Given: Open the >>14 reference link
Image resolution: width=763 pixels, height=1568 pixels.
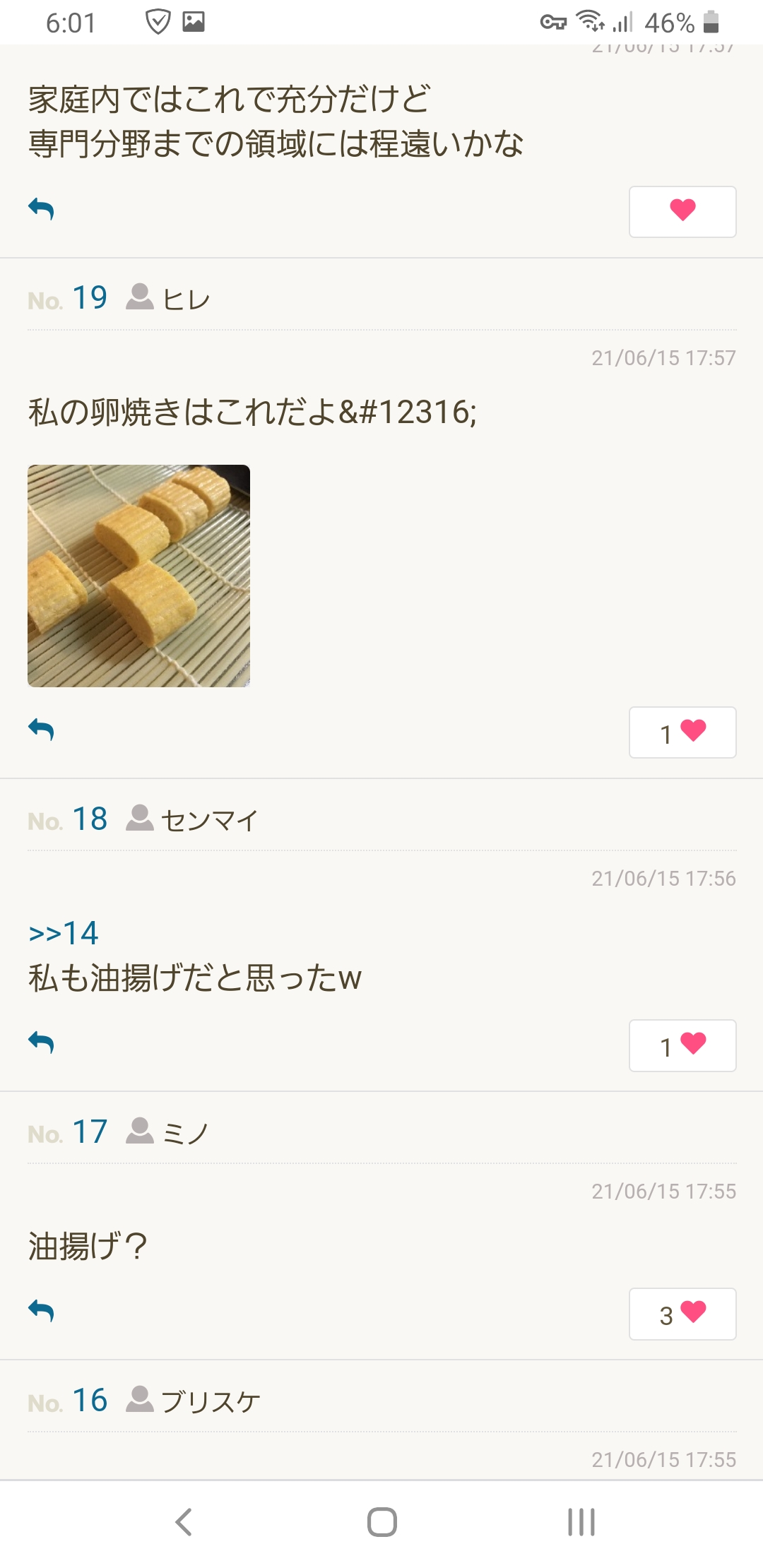Looking at the screenshot, I should pos(64,933).
